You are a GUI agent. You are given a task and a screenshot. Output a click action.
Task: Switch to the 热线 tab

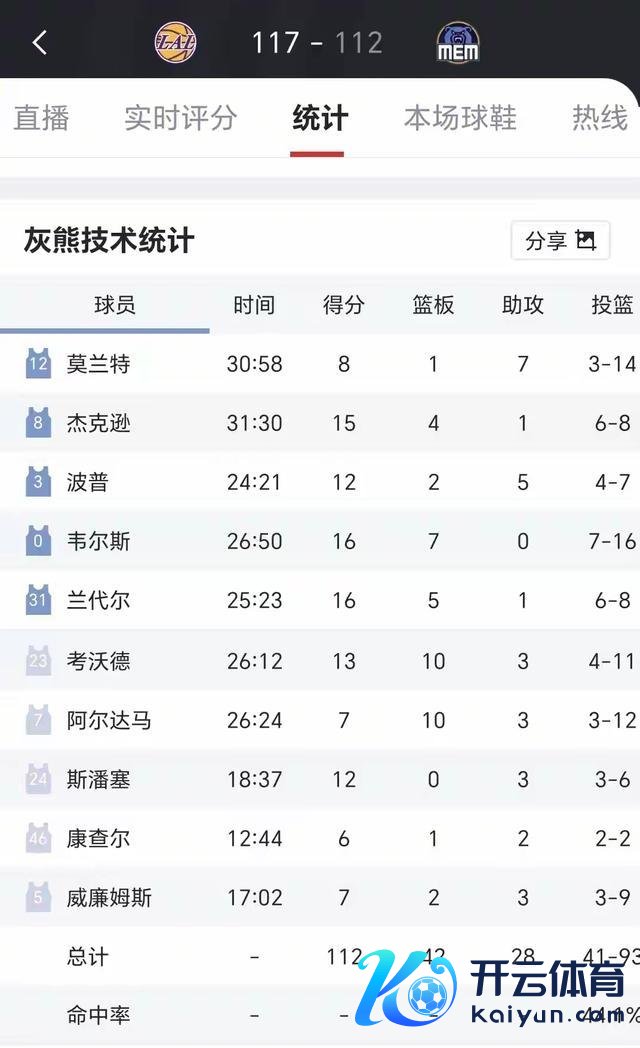599,118
